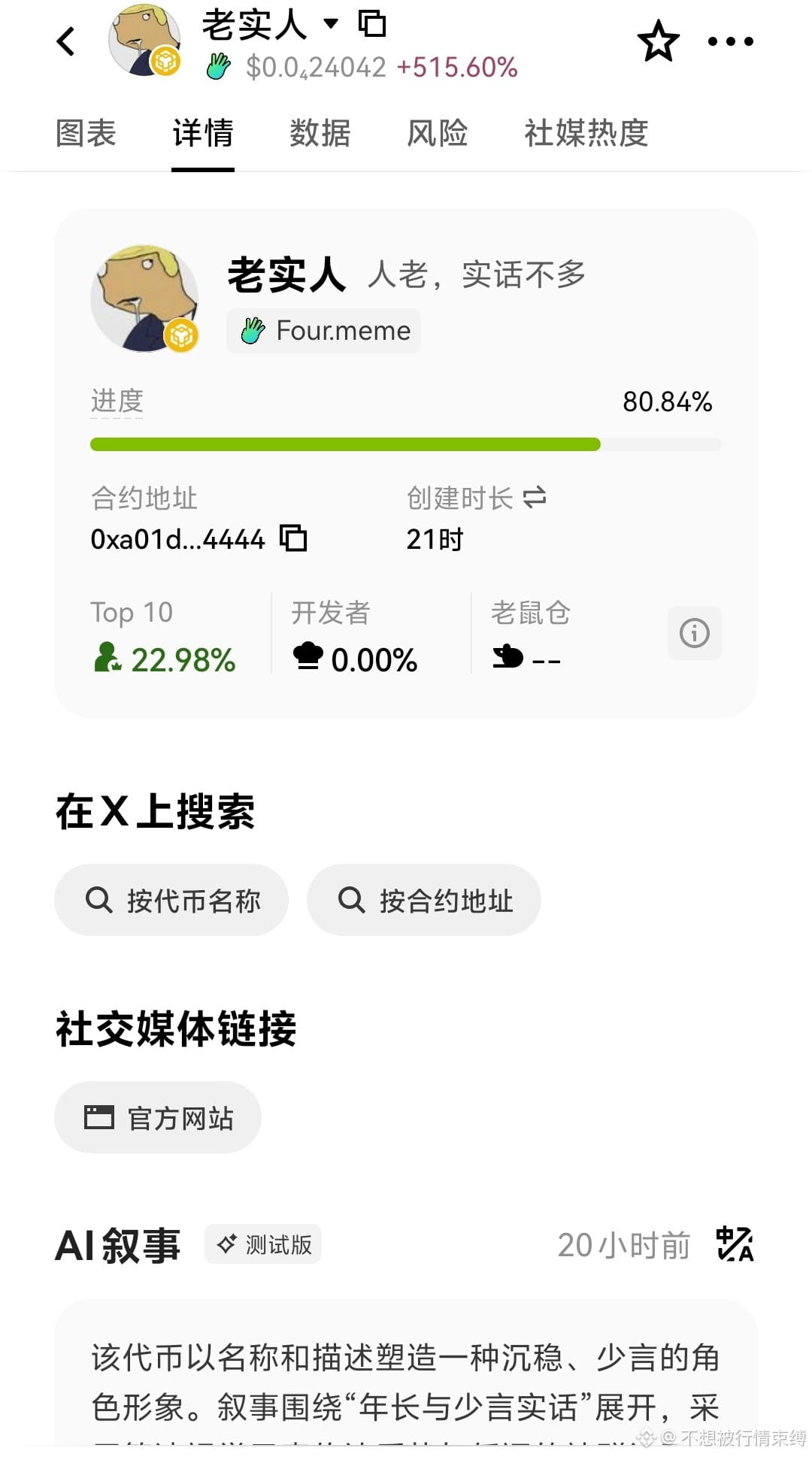Toggle the 创建时长 display format
812x1457 pixels.
click(535, 497)
